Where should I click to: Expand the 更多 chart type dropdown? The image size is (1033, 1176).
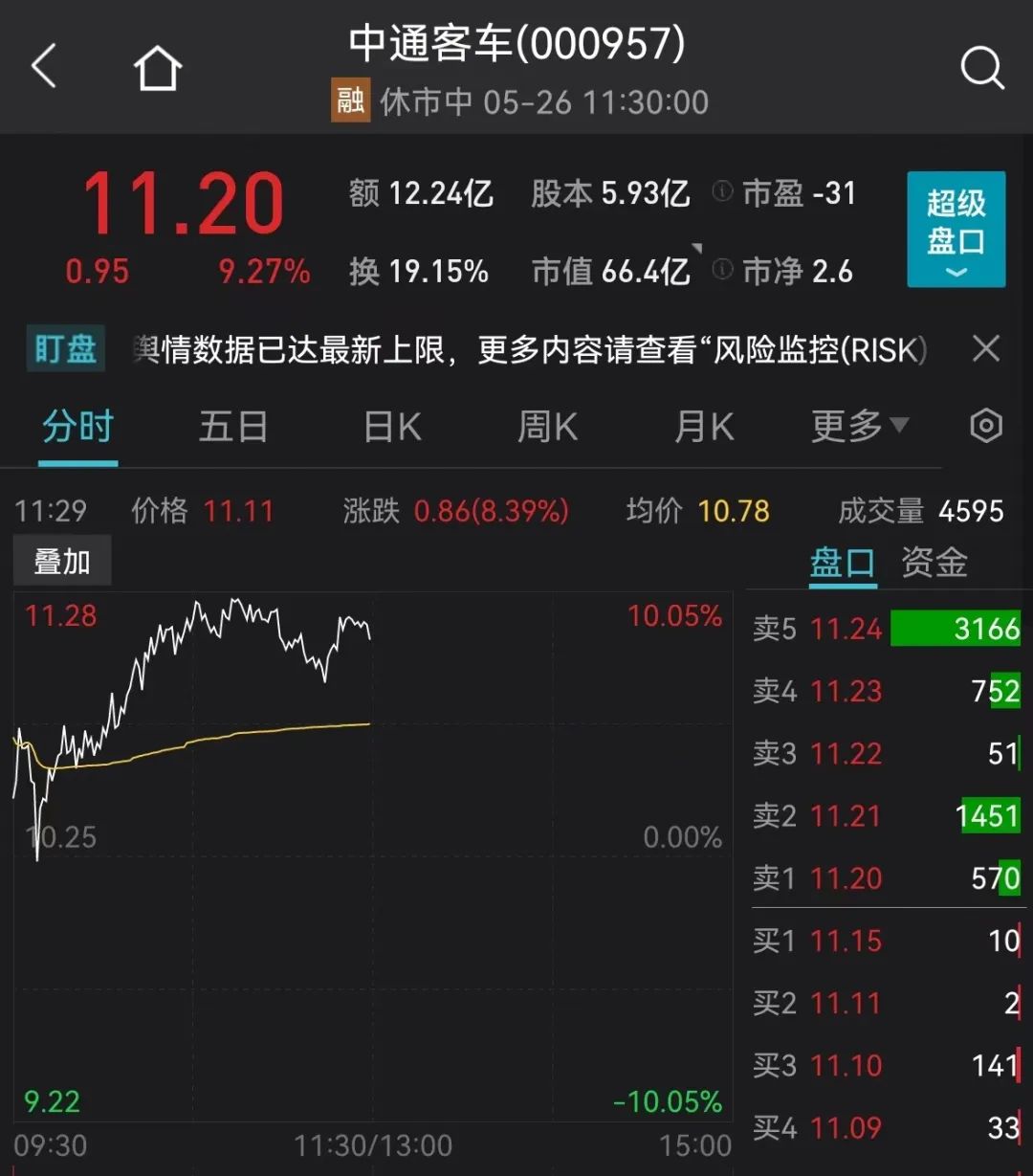click(856, 427)
